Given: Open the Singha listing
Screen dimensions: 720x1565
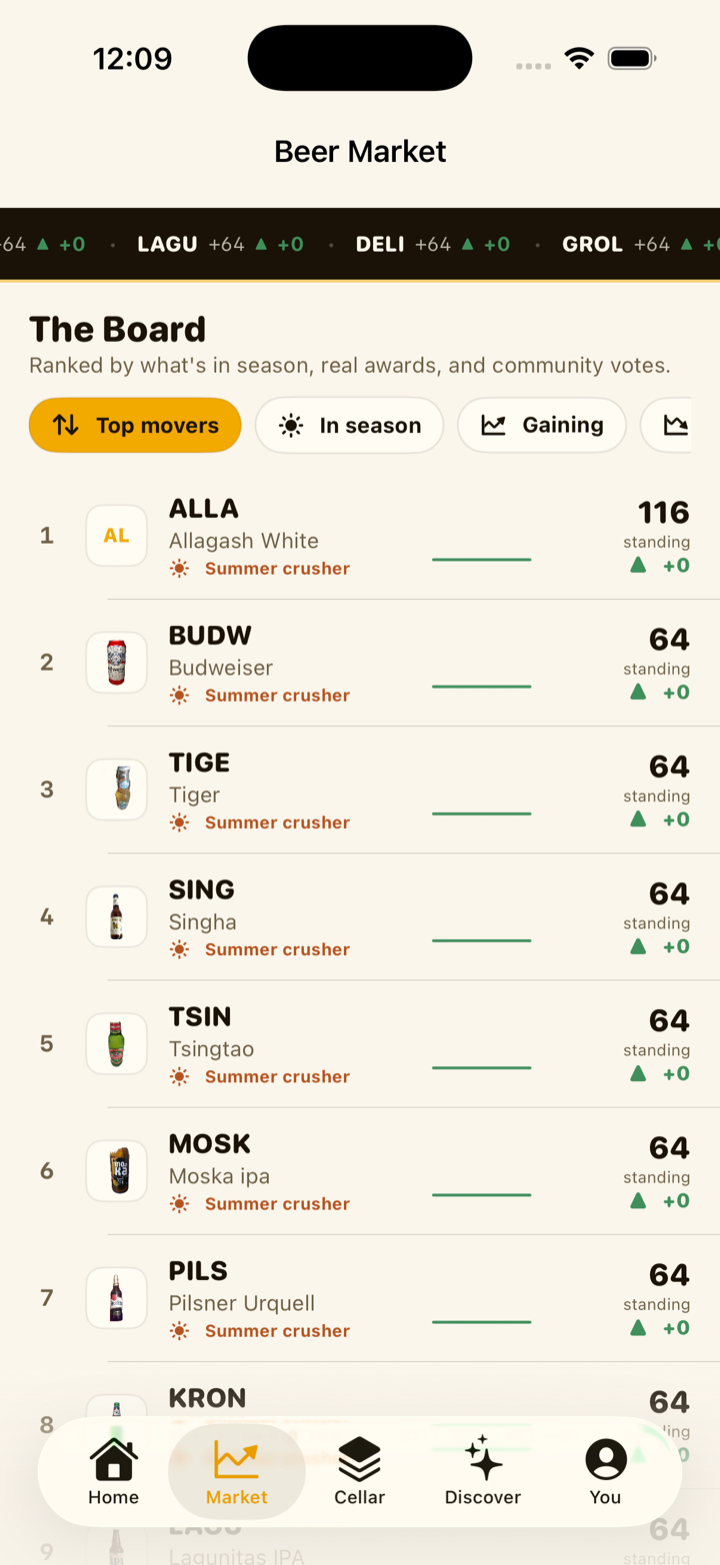Looking at the screenshot, I should (360, 917).
